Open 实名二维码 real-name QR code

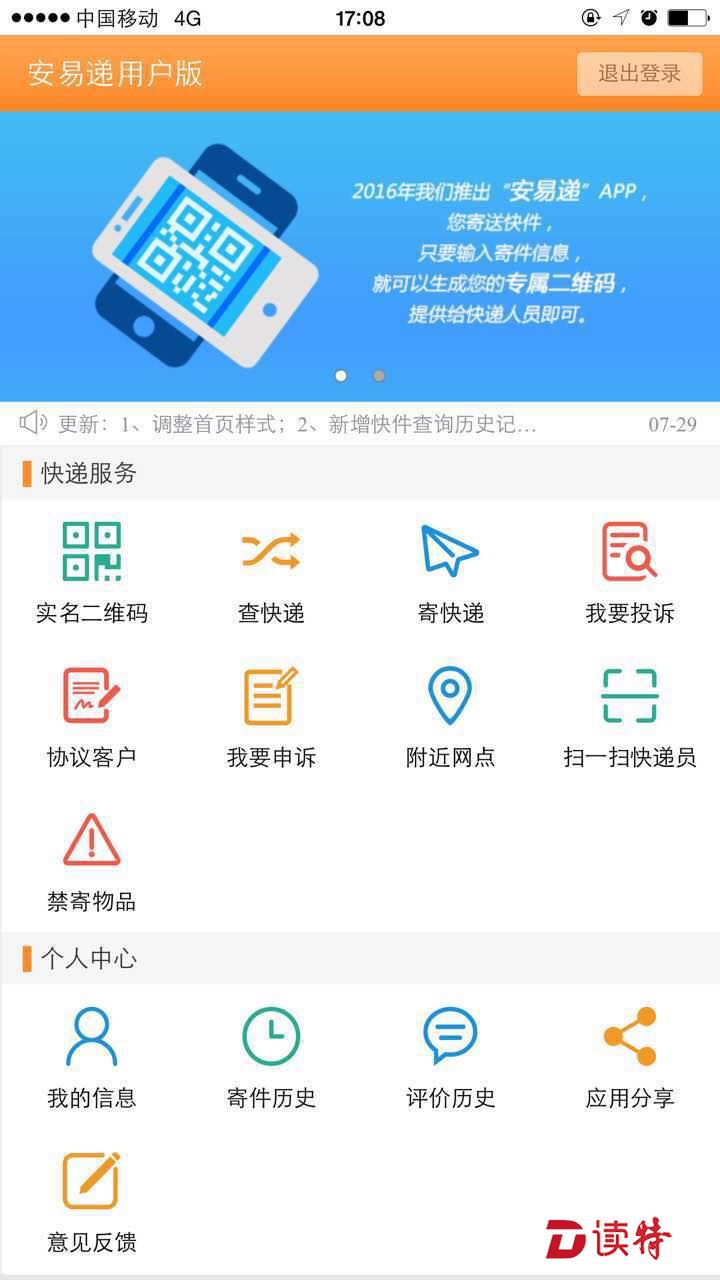pos(91,572)
